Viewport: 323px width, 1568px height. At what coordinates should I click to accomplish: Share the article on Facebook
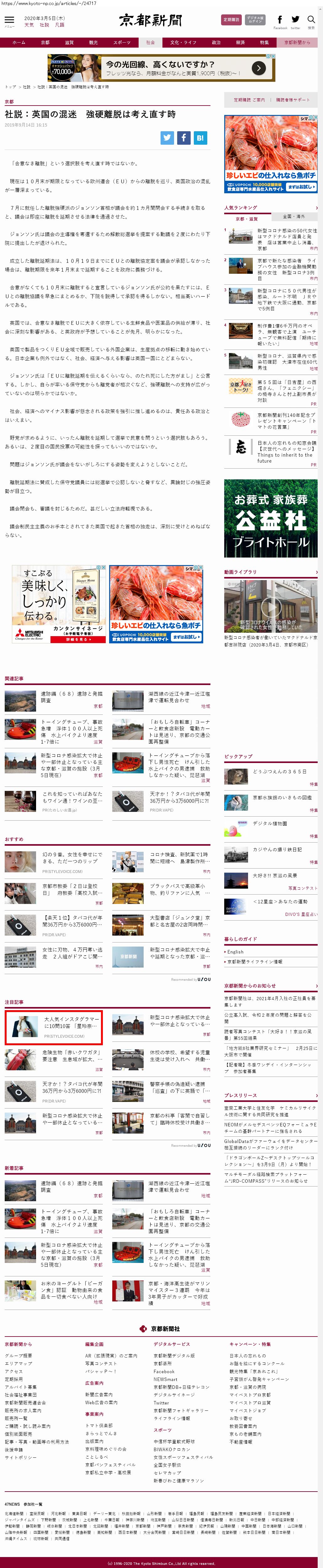(183, 138)
